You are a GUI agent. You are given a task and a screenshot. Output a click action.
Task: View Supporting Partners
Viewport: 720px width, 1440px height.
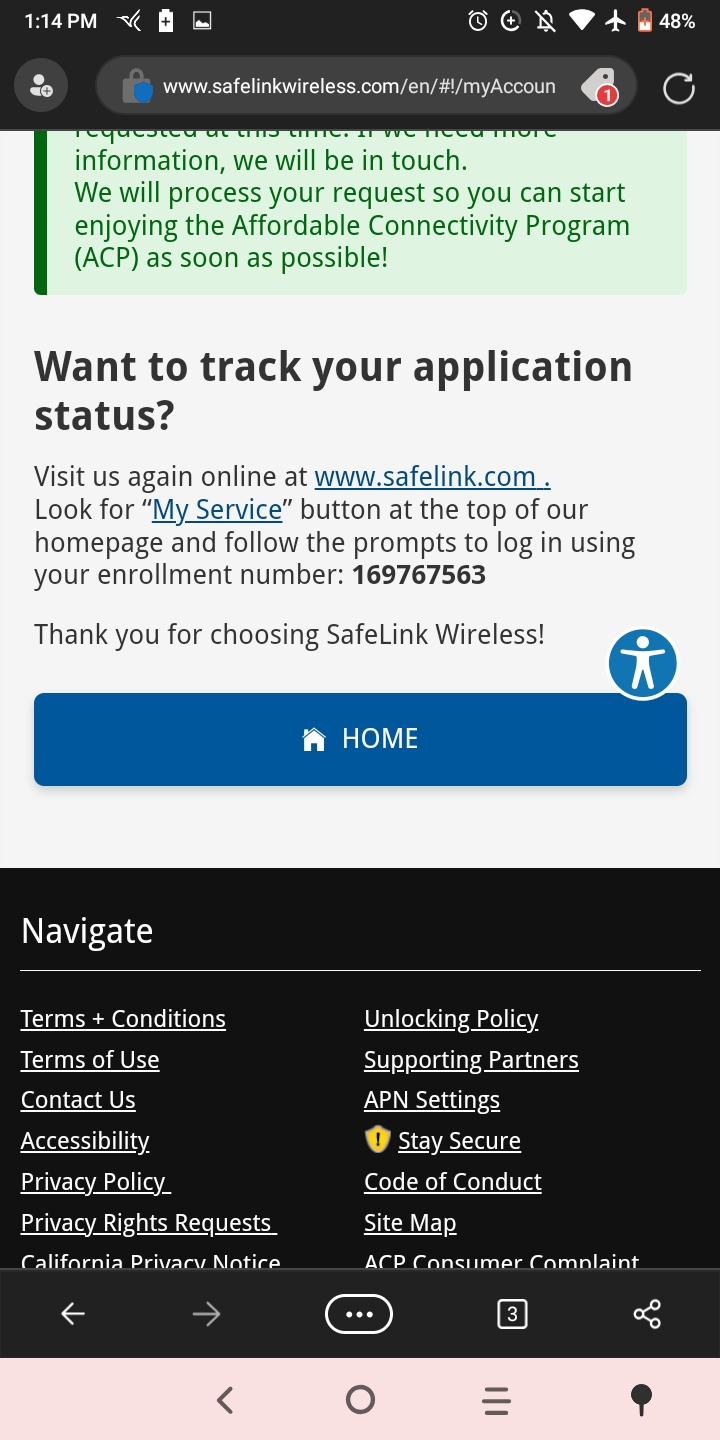(x=471, y=1060)
